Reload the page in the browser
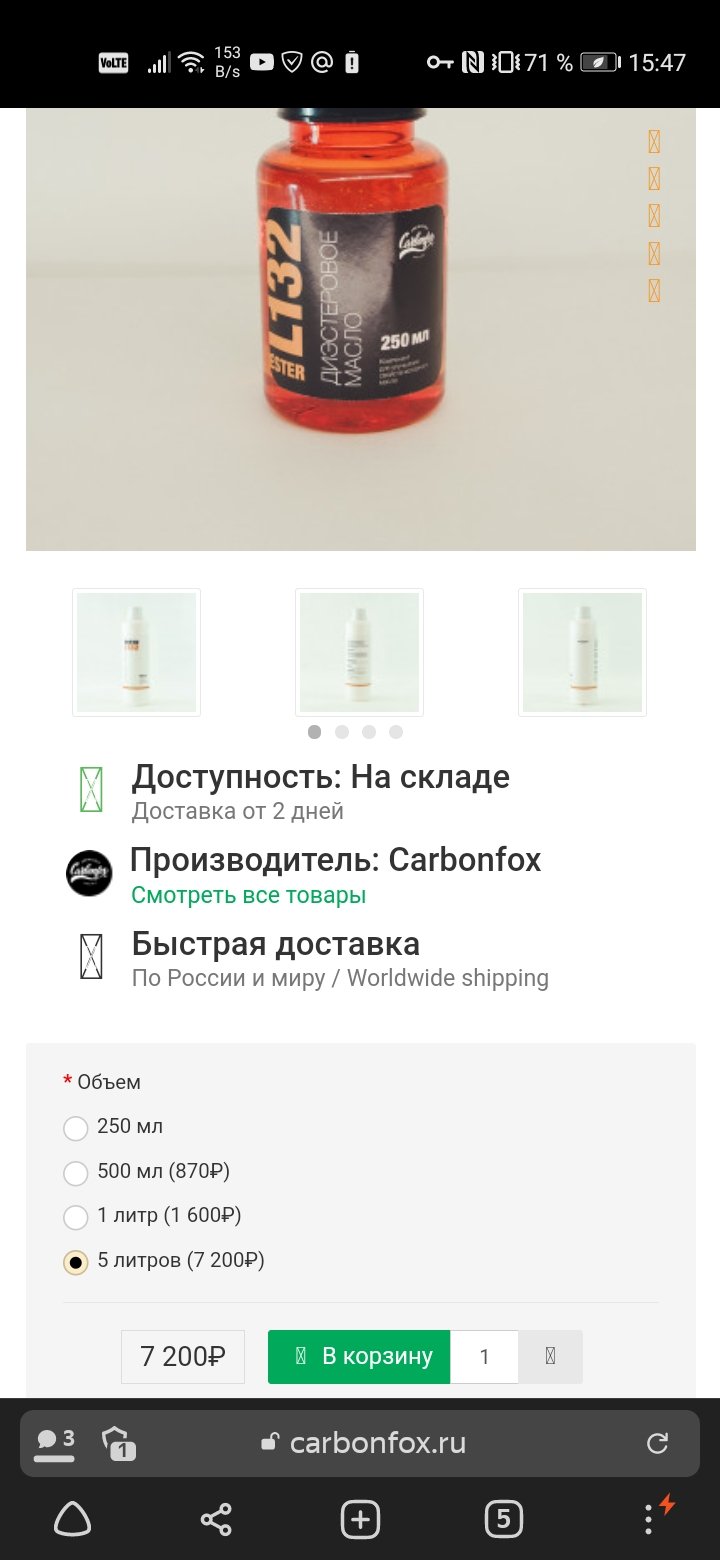 pyautogui.click(x=657, y=1443)
